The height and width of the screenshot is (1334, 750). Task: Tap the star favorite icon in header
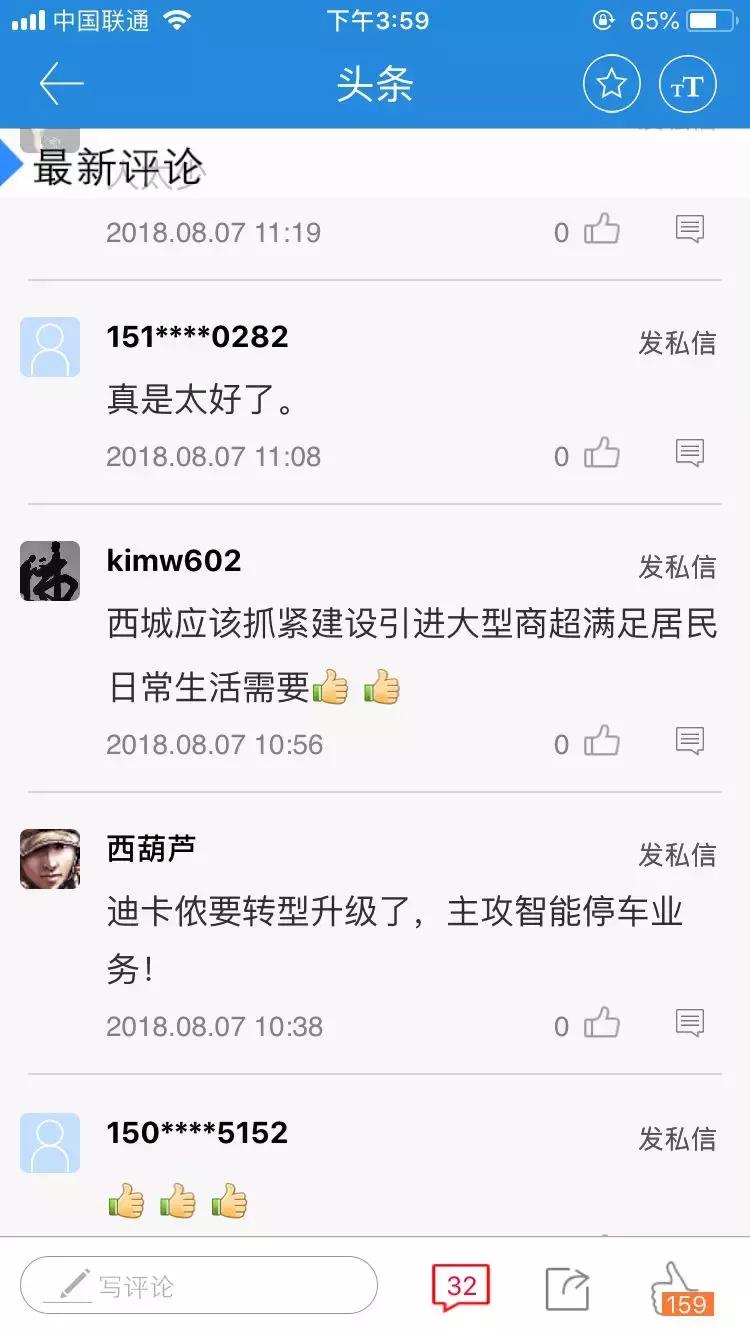610,84
